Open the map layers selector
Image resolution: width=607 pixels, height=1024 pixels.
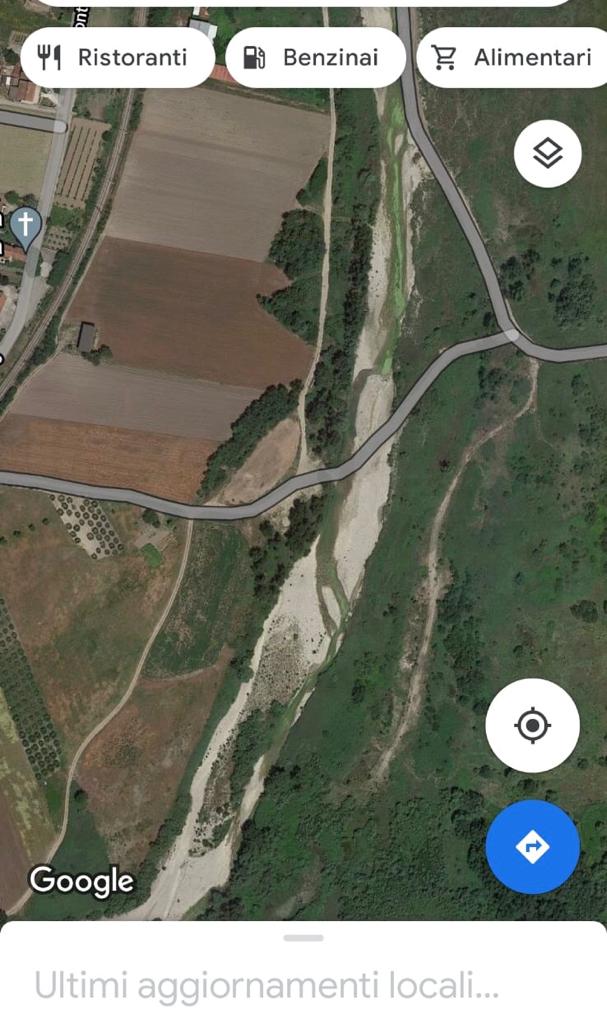tap(548, 154)
